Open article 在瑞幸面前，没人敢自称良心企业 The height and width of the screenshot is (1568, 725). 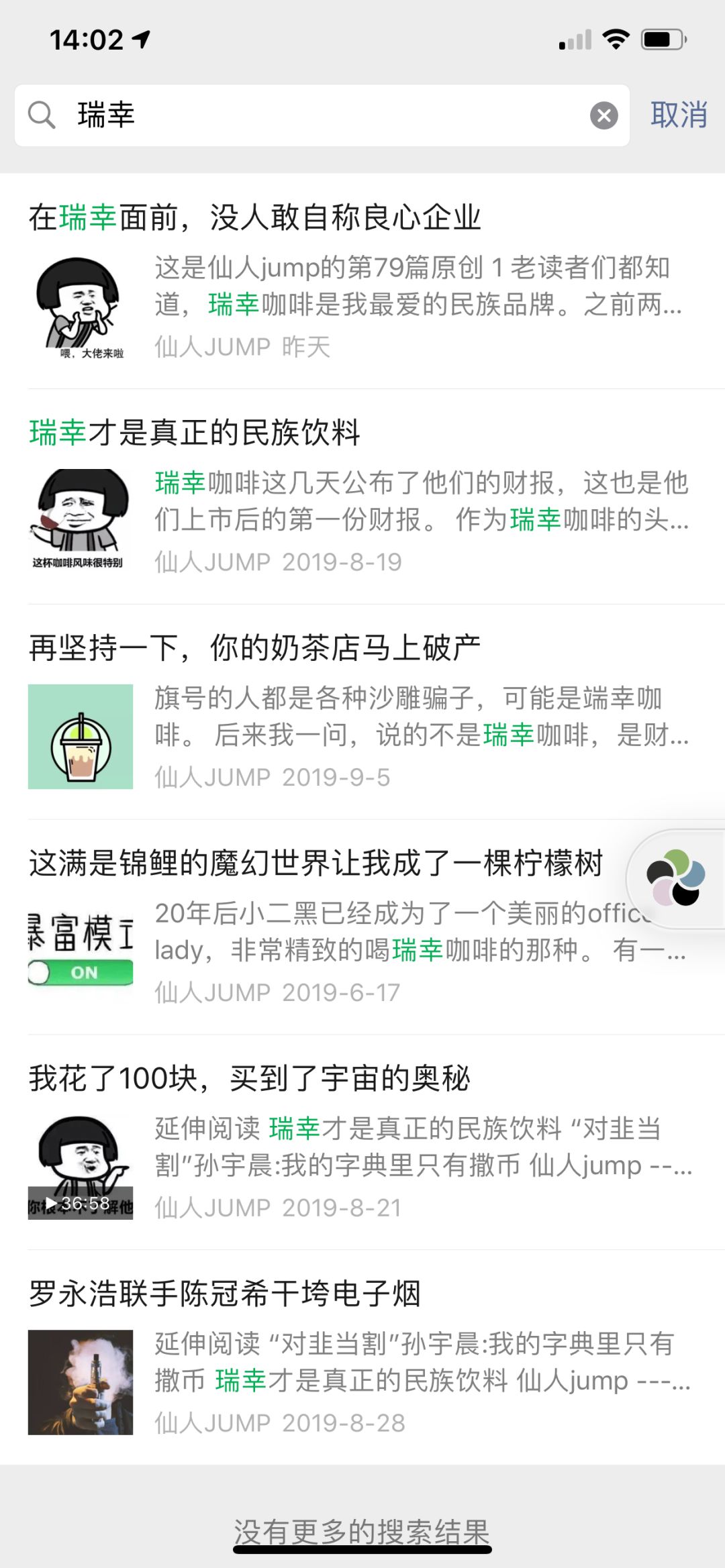point(255,218)
